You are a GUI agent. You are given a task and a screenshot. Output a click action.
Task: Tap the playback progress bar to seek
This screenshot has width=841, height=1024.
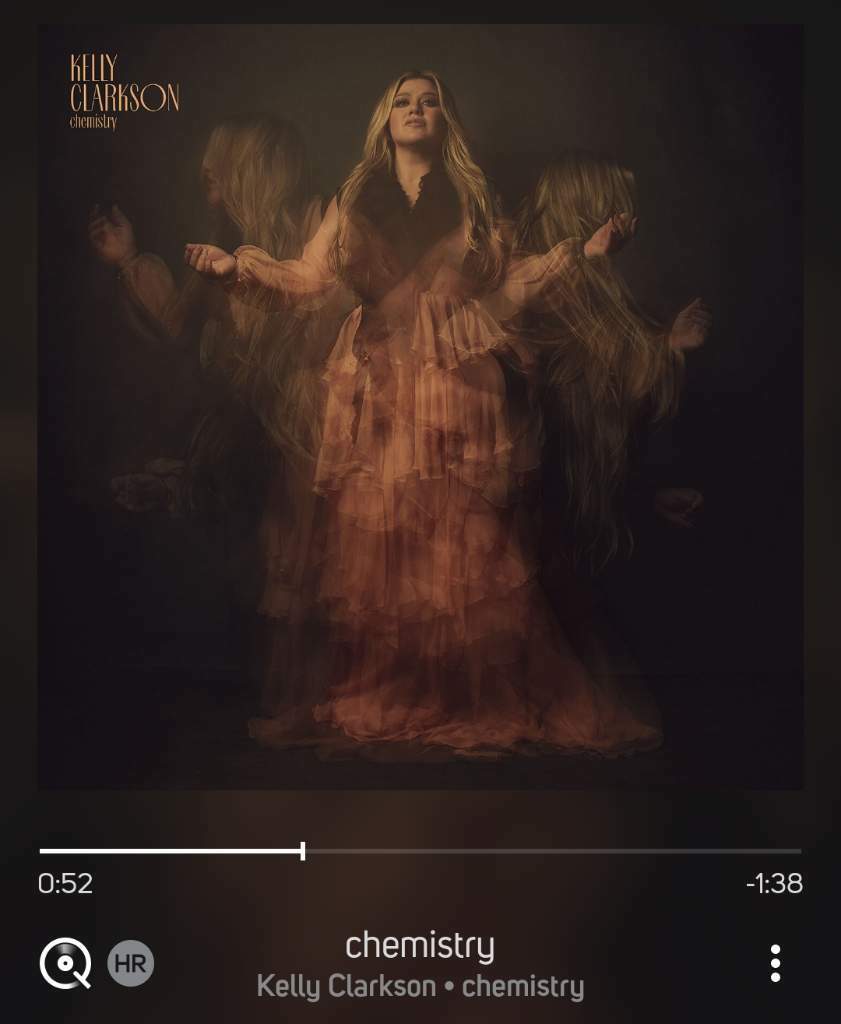[420, 851]
